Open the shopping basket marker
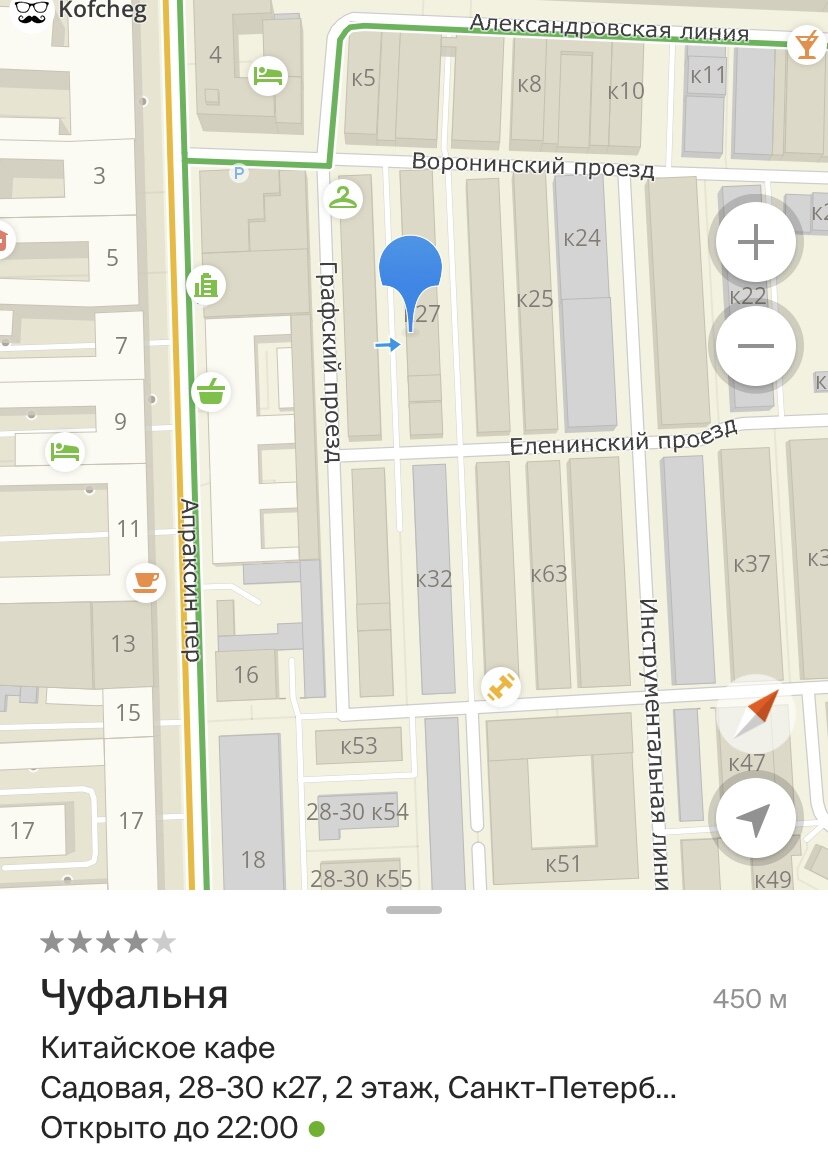828x1153 pixels. click(210, 391)
